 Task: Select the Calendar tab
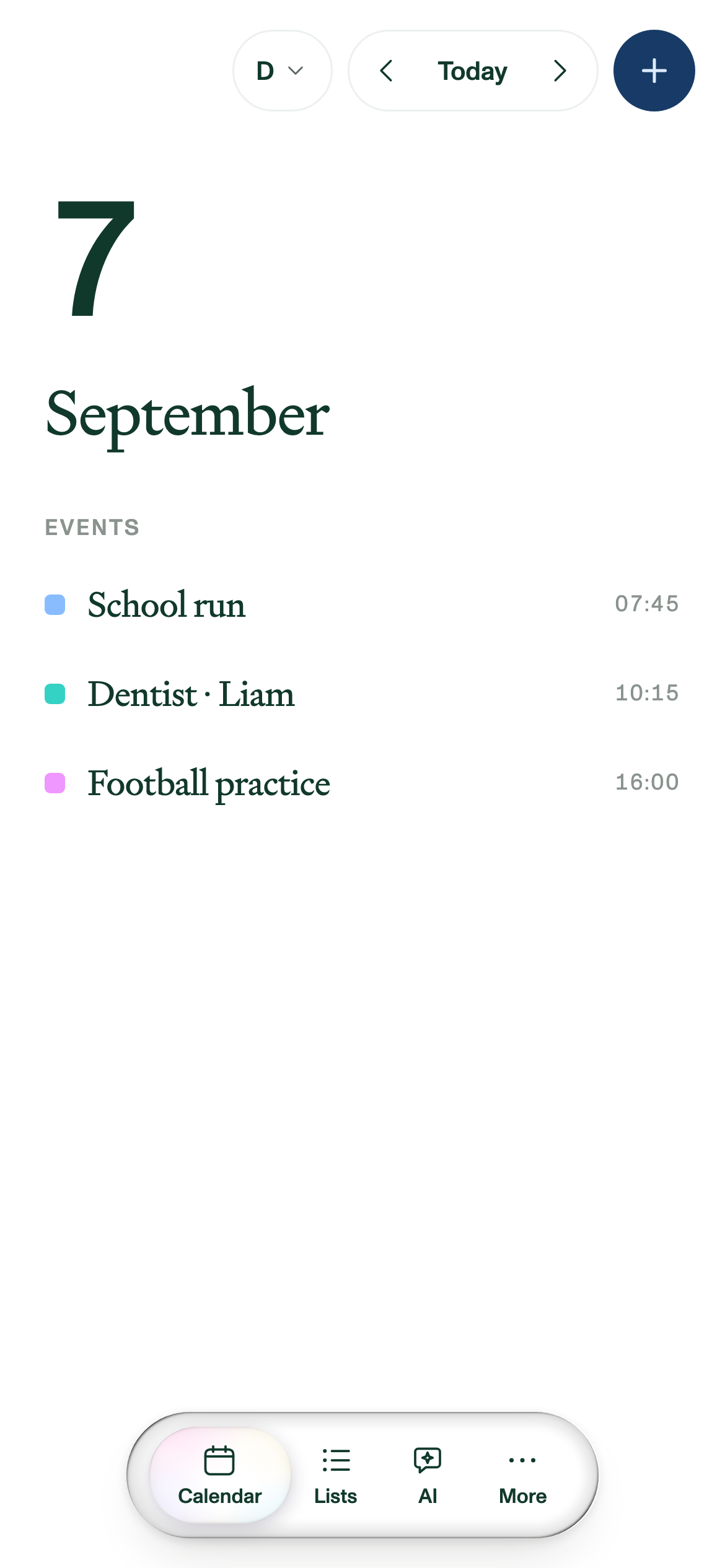tap(220, 1475)
